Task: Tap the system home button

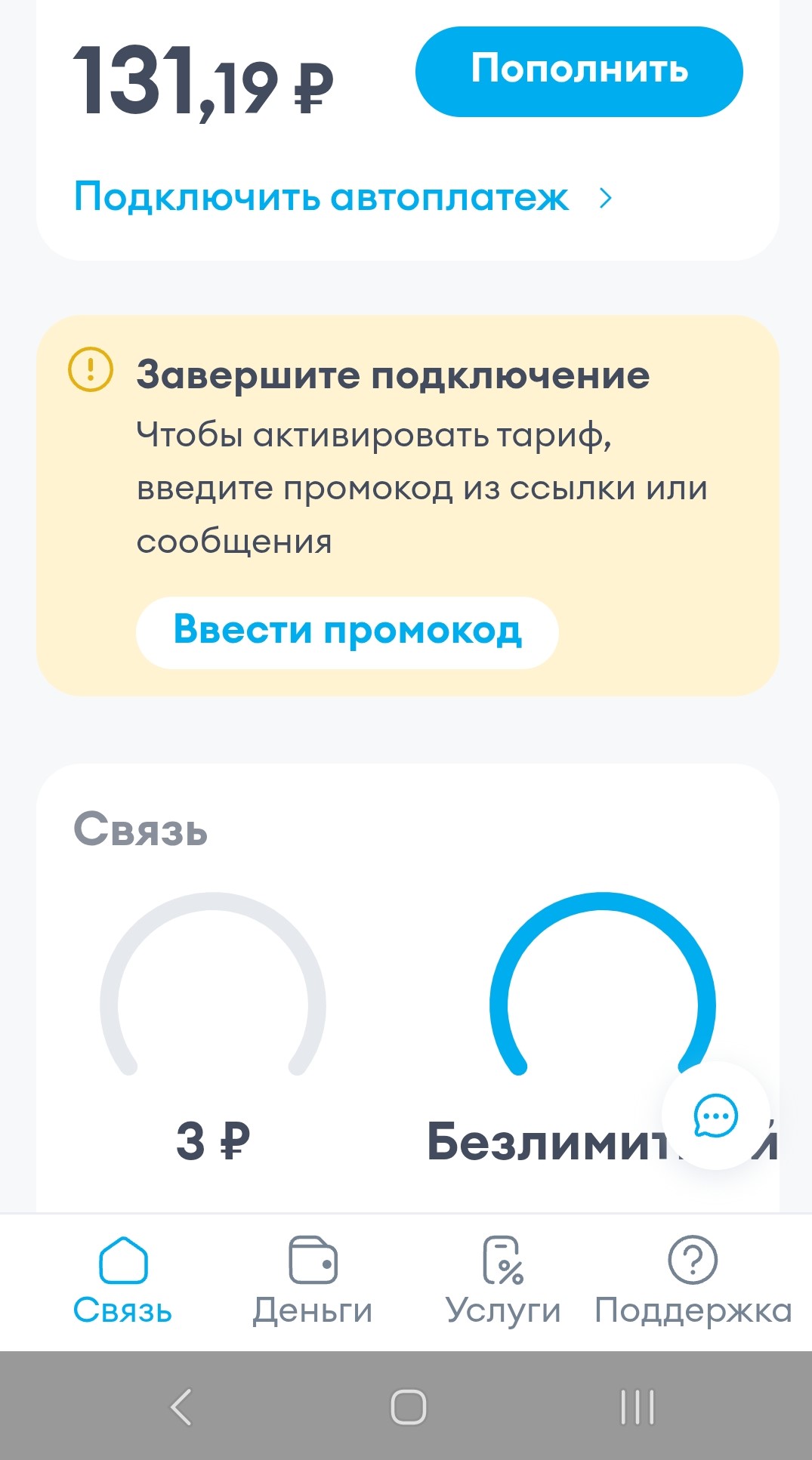Action: [x=408, y=1406]
